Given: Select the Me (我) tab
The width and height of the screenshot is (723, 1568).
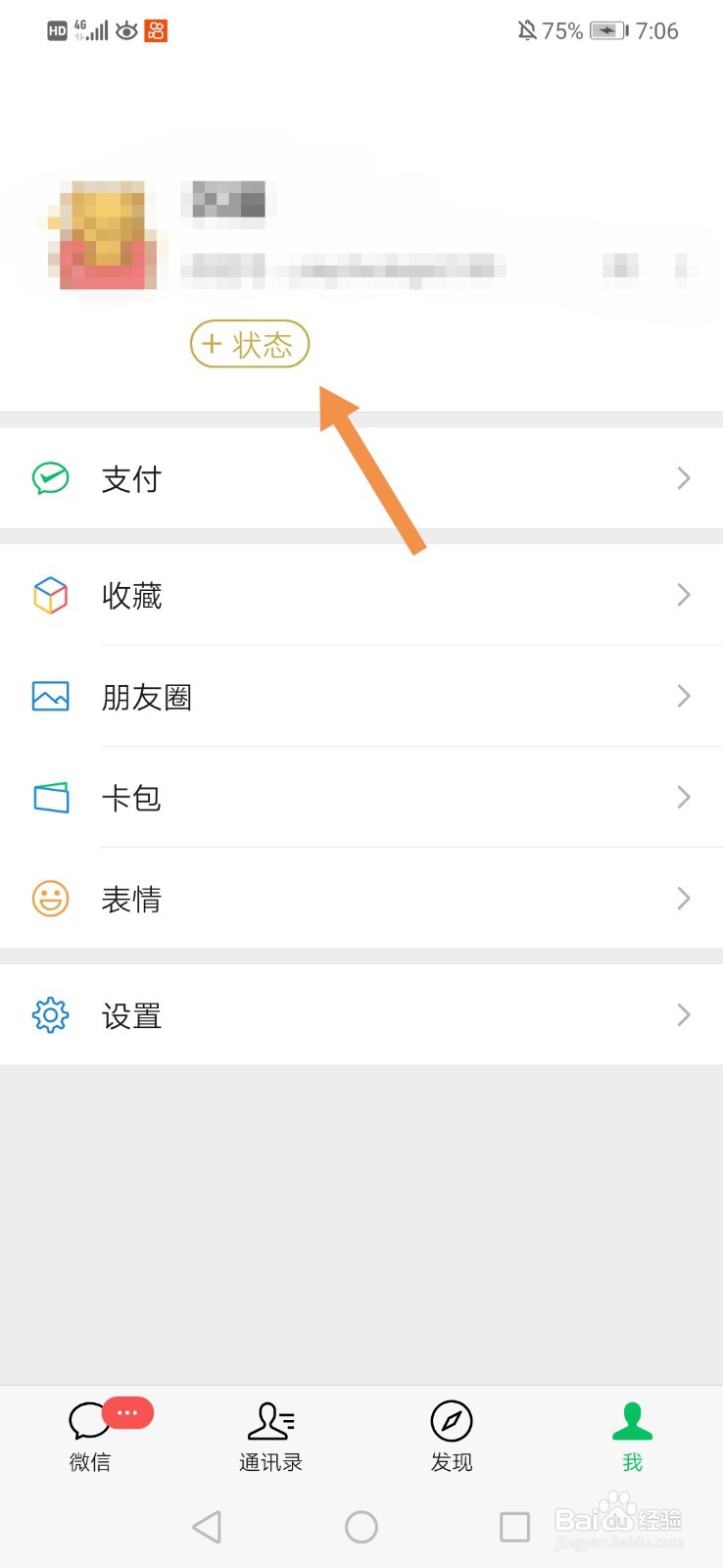Looking at the screenshot, I should point(632,1421).
